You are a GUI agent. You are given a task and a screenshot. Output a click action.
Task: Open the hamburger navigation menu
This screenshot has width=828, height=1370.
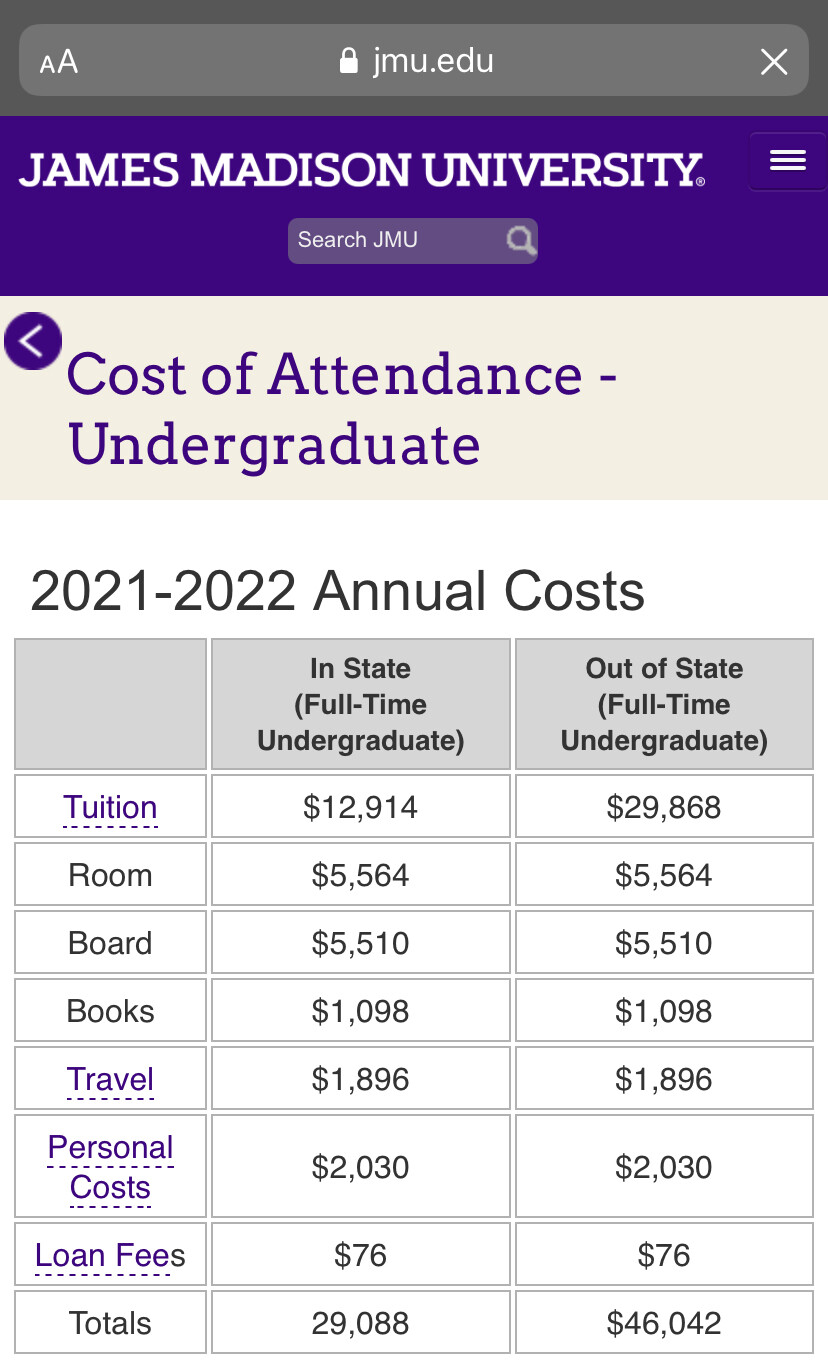(787, 161)
